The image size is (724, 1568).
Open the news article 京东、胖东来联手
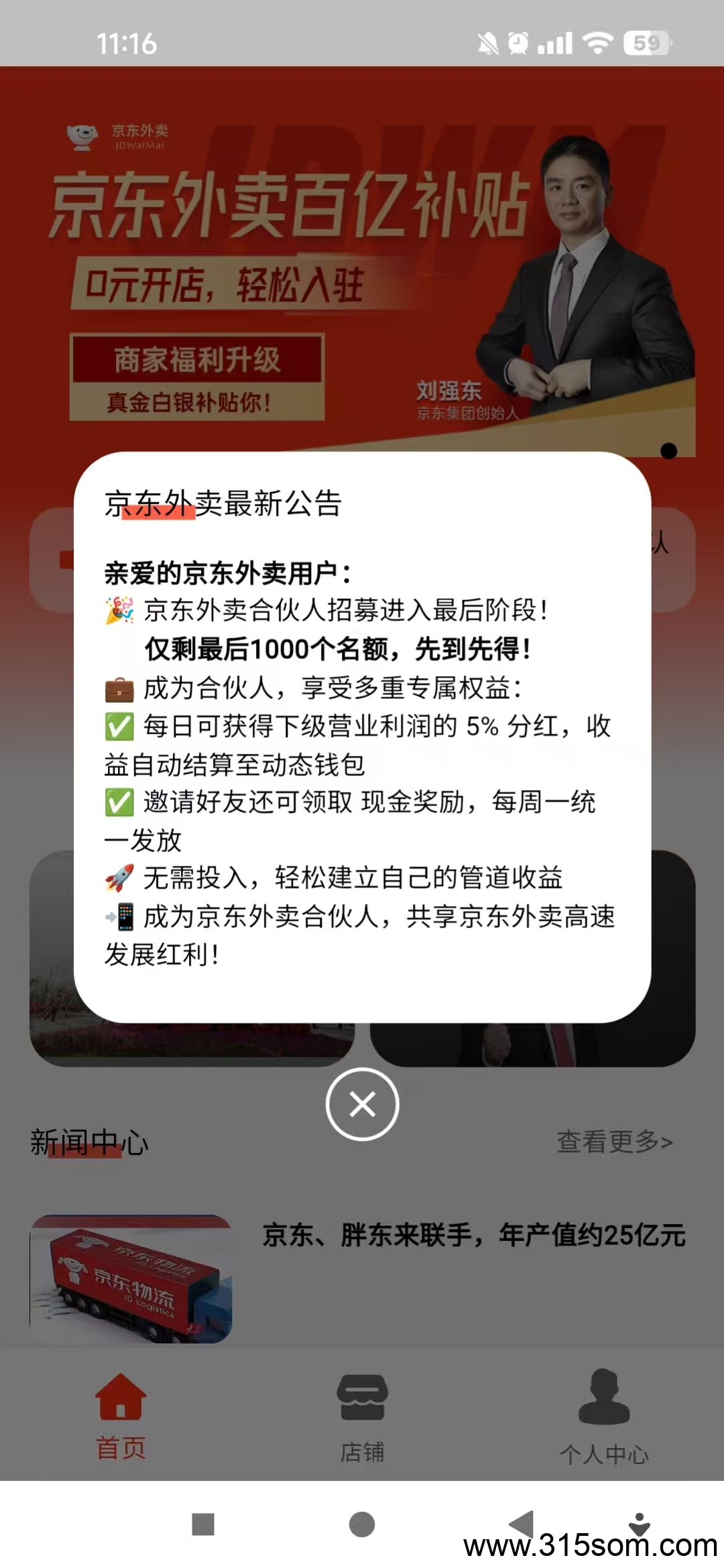pos(473,1235)
